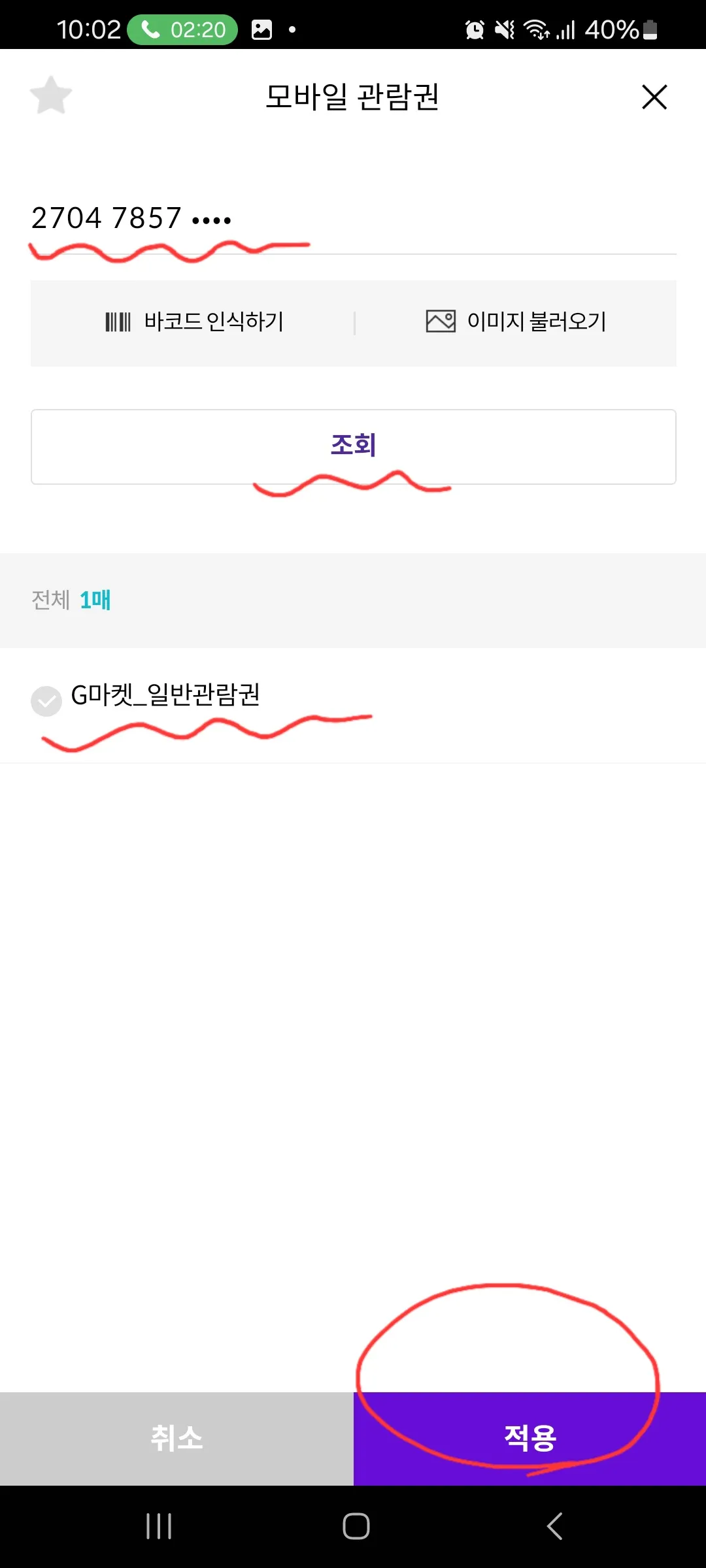This screenshot has height=1568, width=706.
Task: Tap the star favorite icon at top left
Action: pos(50,97)
